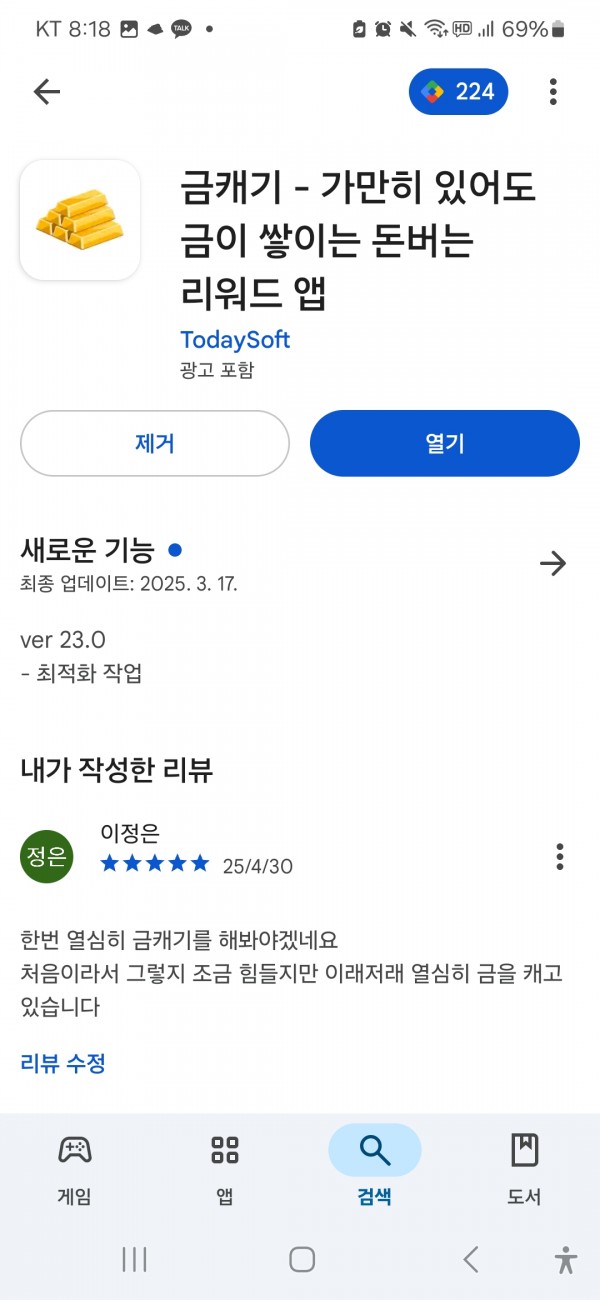Screen dimensions: 600x1300
Task: Open options menu for 이정은's review
Action: coord(560,856)
